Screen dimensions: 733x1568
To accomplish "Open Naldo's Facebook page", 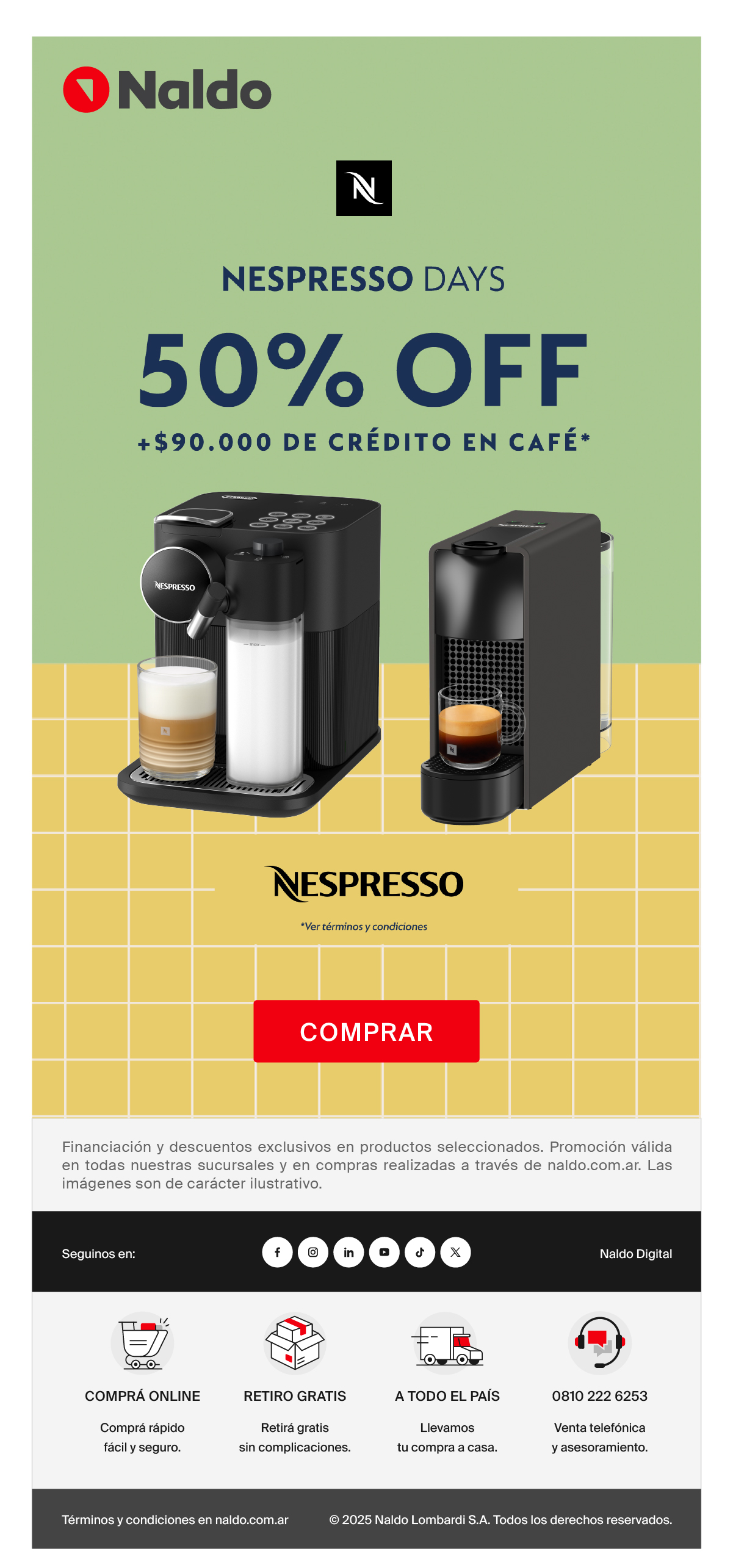I will coord(277,1252).
